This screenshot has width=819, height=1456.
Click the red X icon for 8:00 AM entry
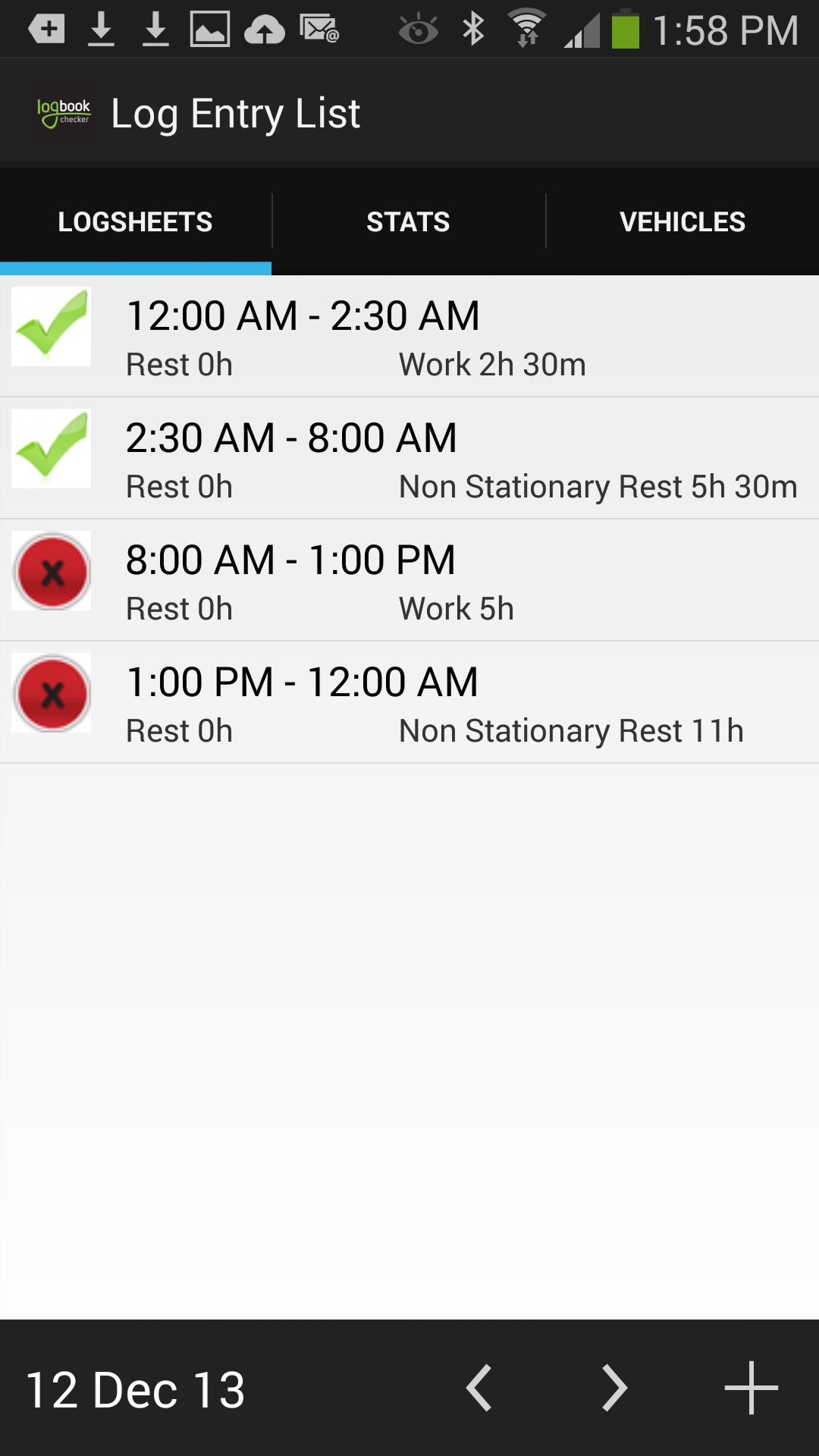tap(51, 573)
